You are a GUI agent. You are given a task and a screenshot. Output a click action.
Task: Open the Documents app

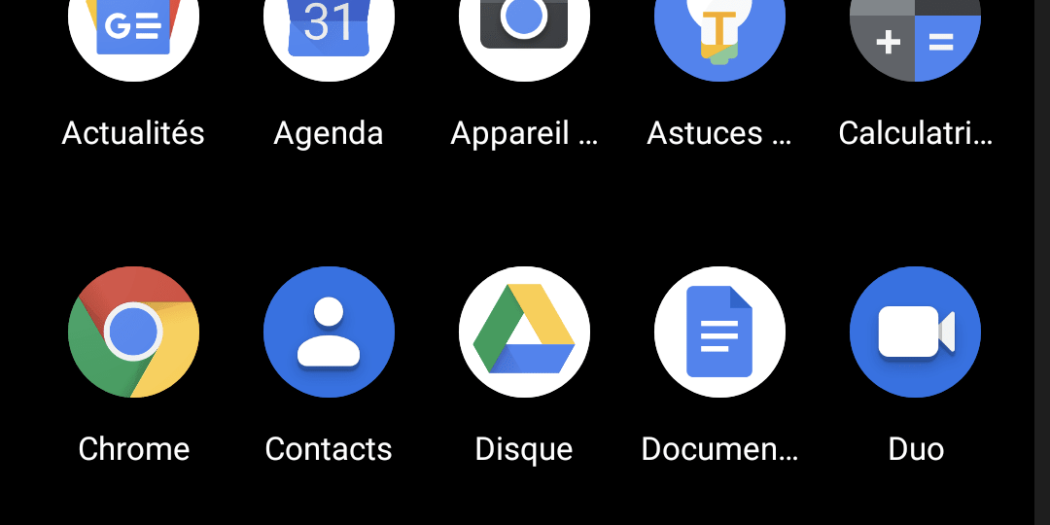719,332
